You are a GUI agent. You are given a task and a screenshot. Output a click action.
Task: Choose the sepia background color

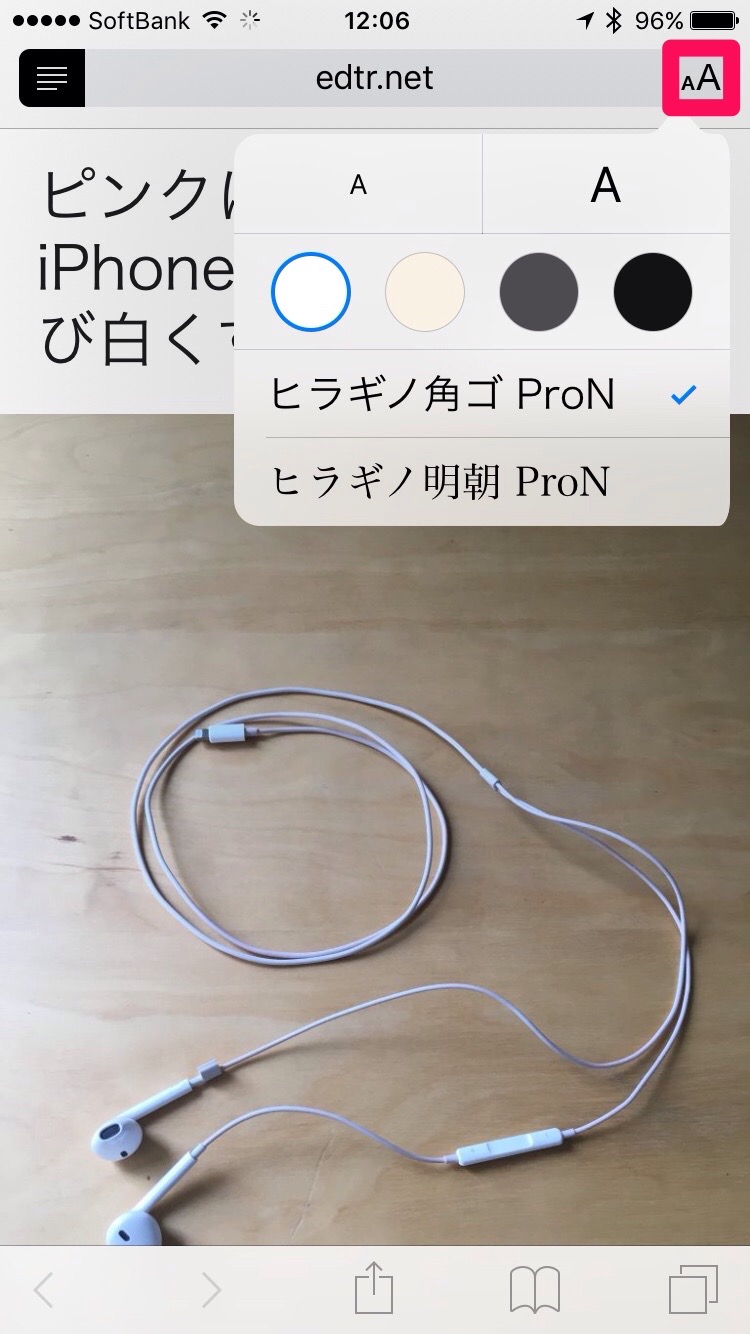[x=425, y=292]
